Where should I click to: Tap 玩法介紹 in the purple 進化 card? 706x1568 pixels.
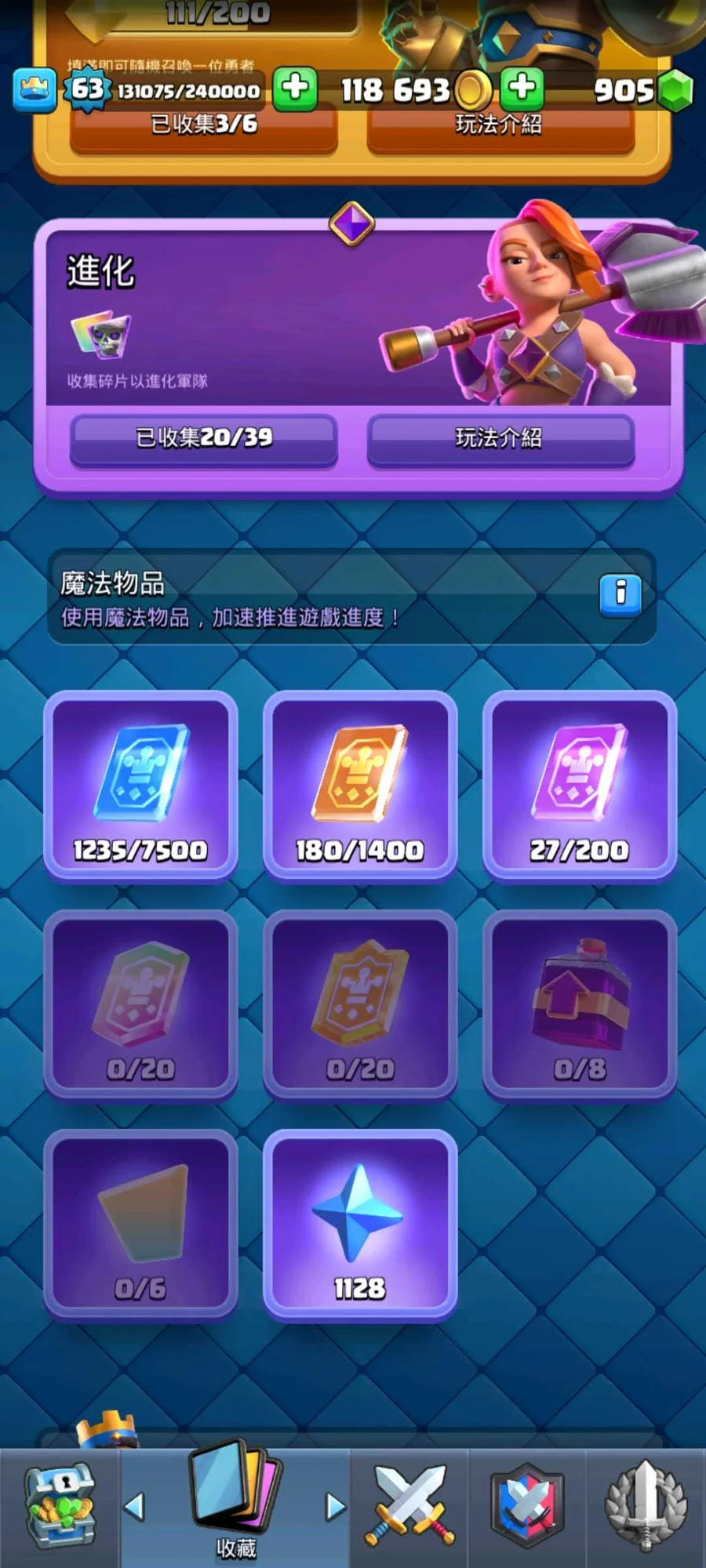click(x=500, y=438)
